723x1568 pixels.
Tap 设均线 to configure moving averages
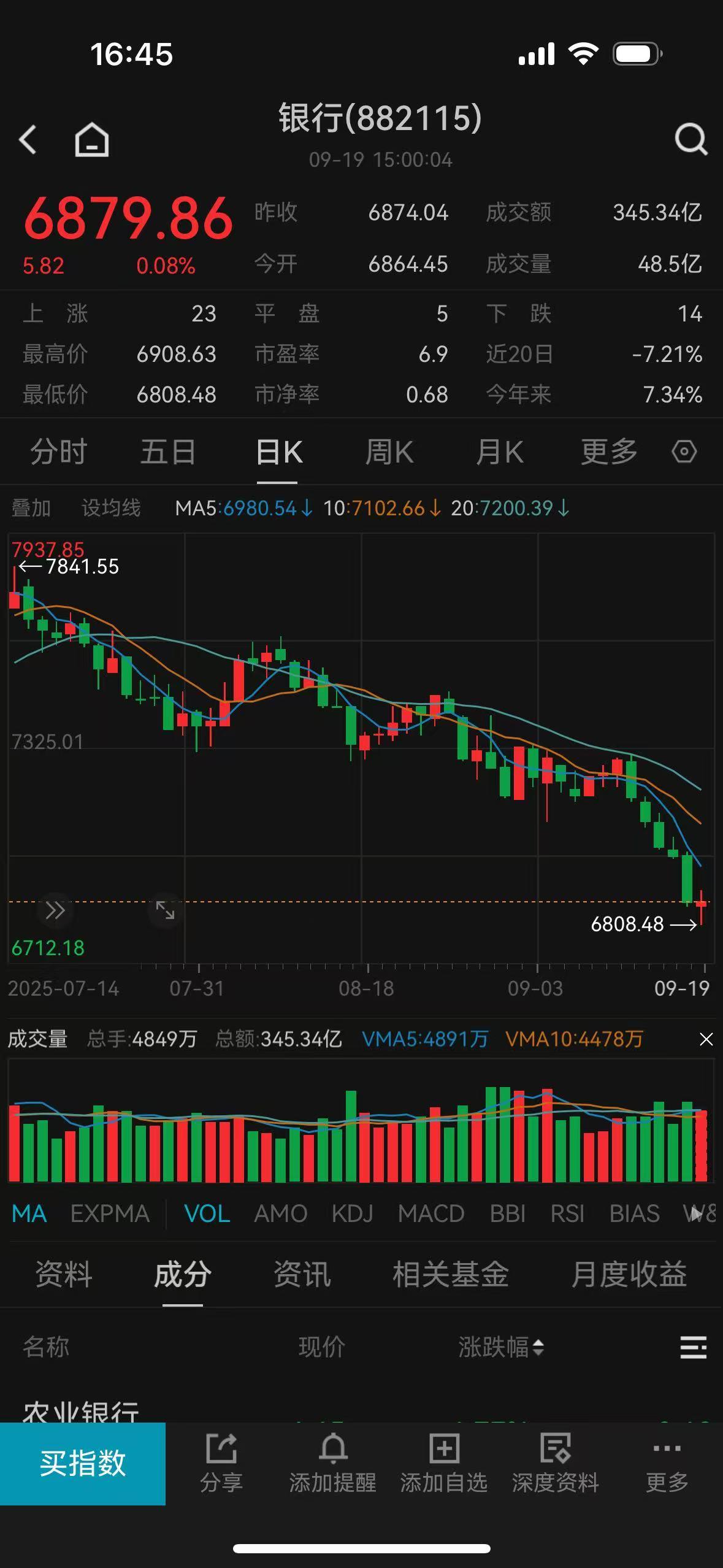tap(111, 508)
